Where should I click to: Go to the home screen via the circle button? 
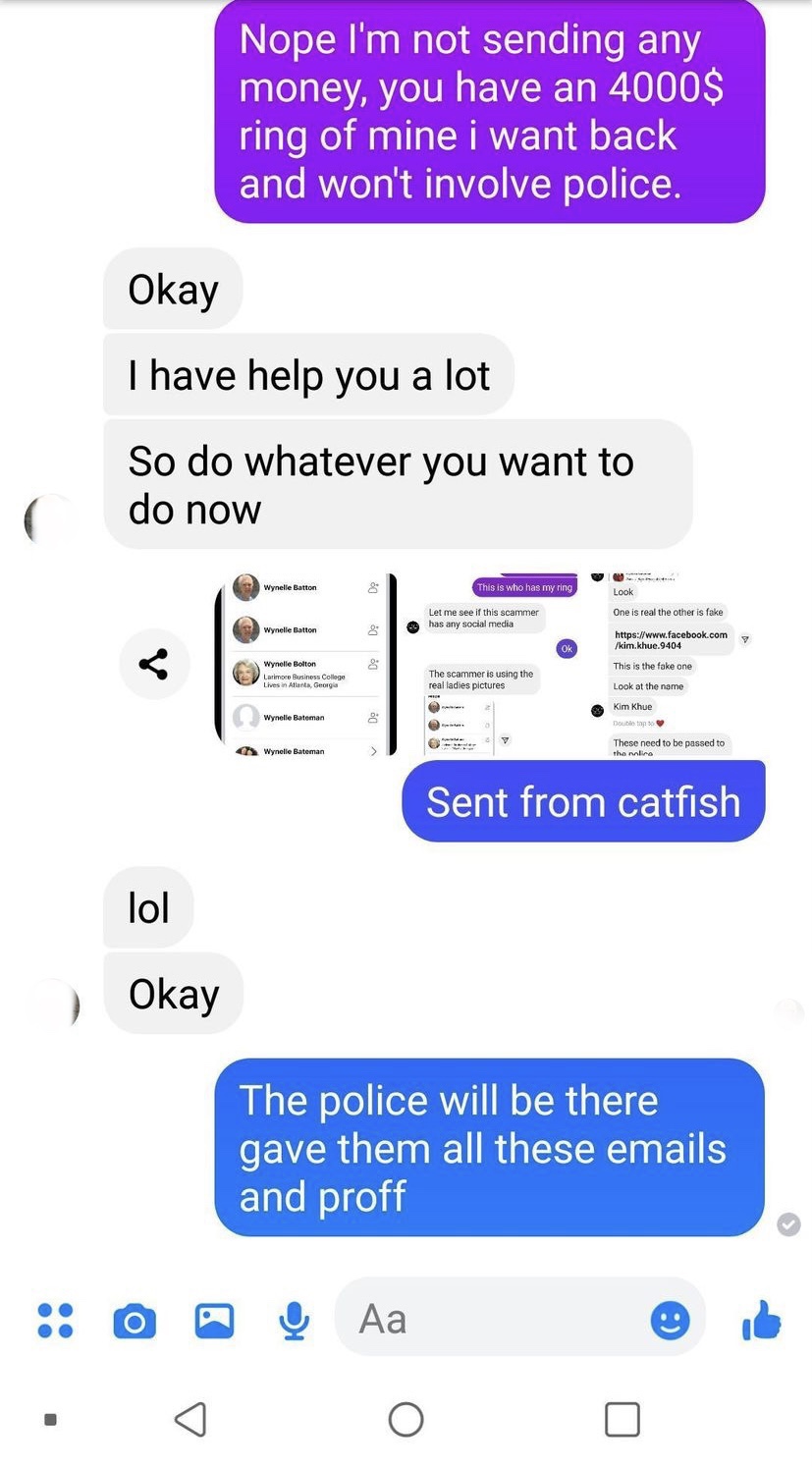(x=406, y=1419)
